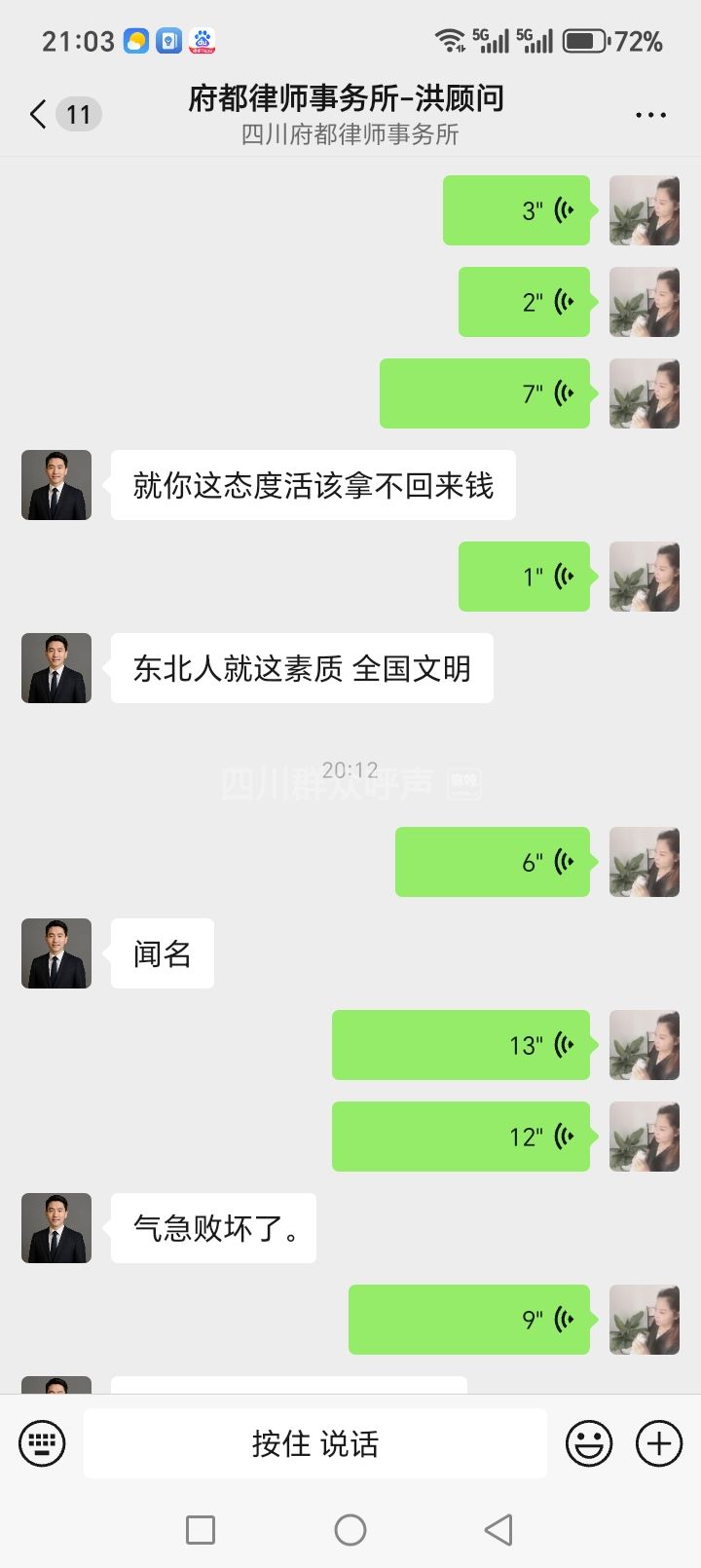This screenshot has width=701, height=1568.
Task: Play the 9-second voice message
Action: 469,1320
